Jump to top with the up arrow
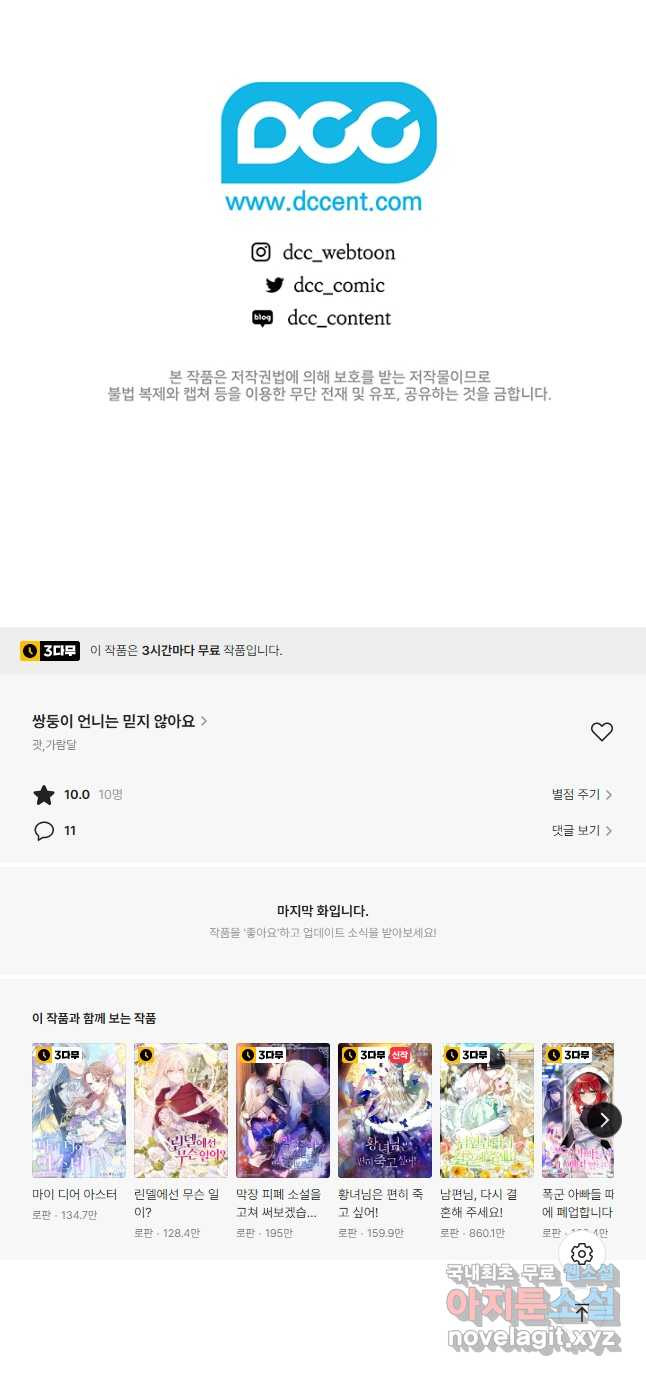 [582, 1312]
